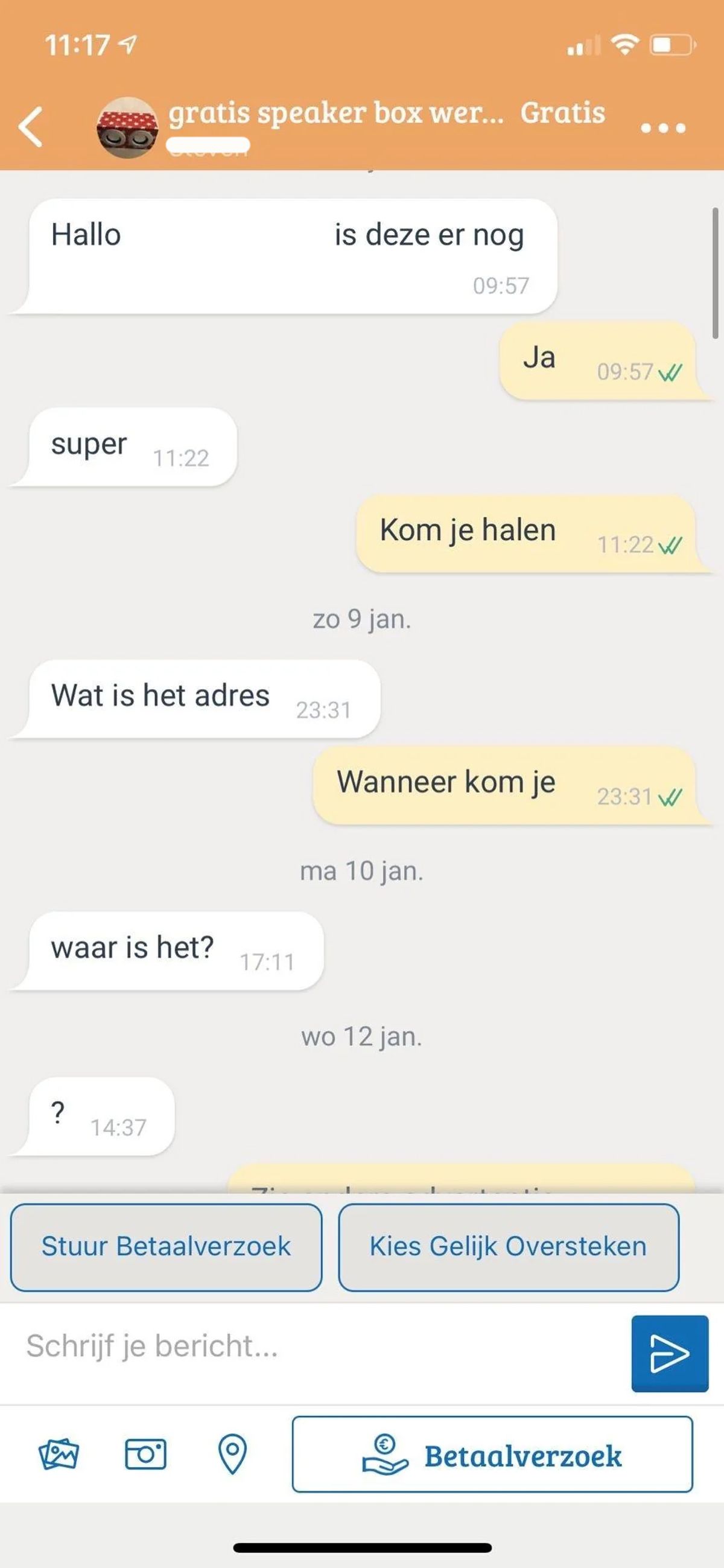724x1568 pixels.
Task: Focus the Schrijf je bericht field
Action: pyautogui.click(x=316, y=1346)
